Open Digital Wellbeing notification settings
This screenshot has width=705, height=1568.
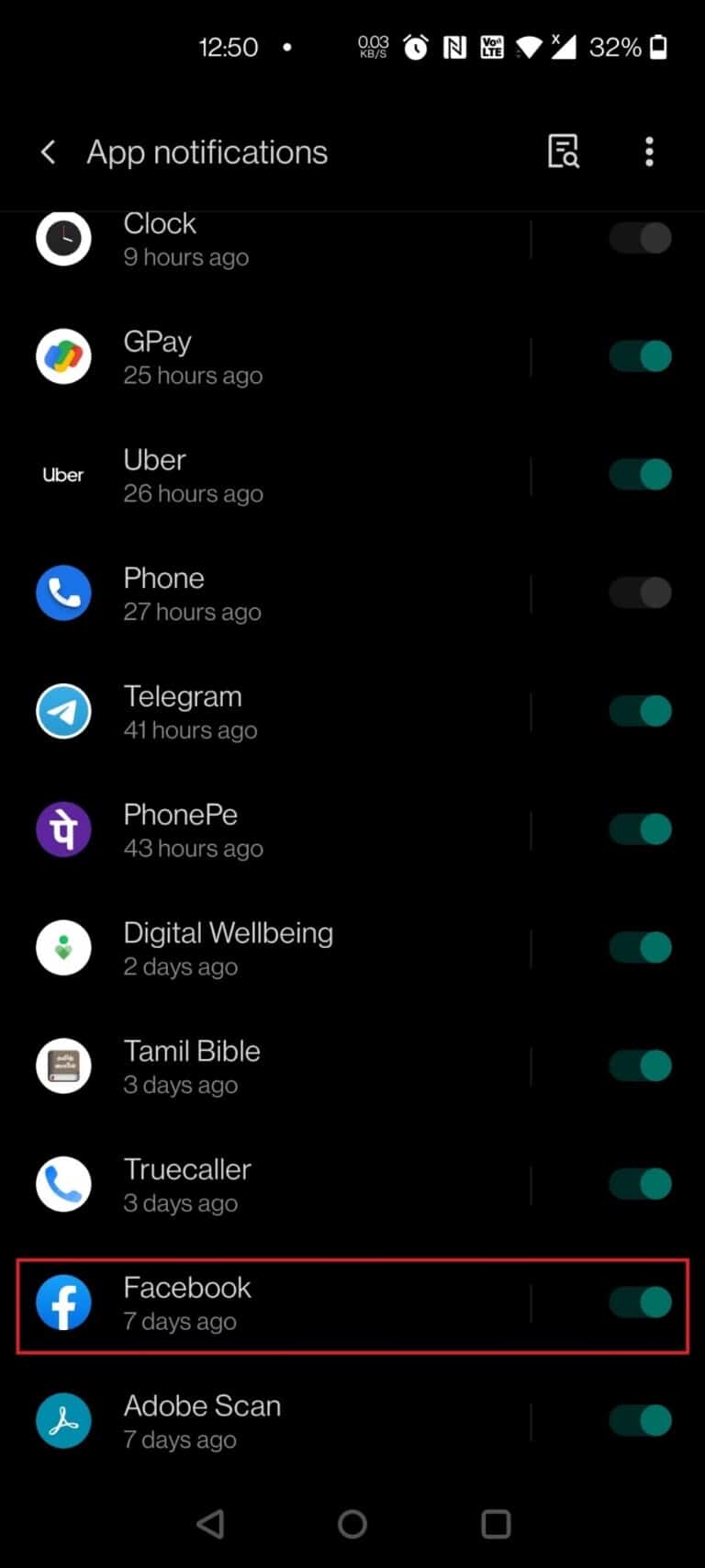(275, 947)
